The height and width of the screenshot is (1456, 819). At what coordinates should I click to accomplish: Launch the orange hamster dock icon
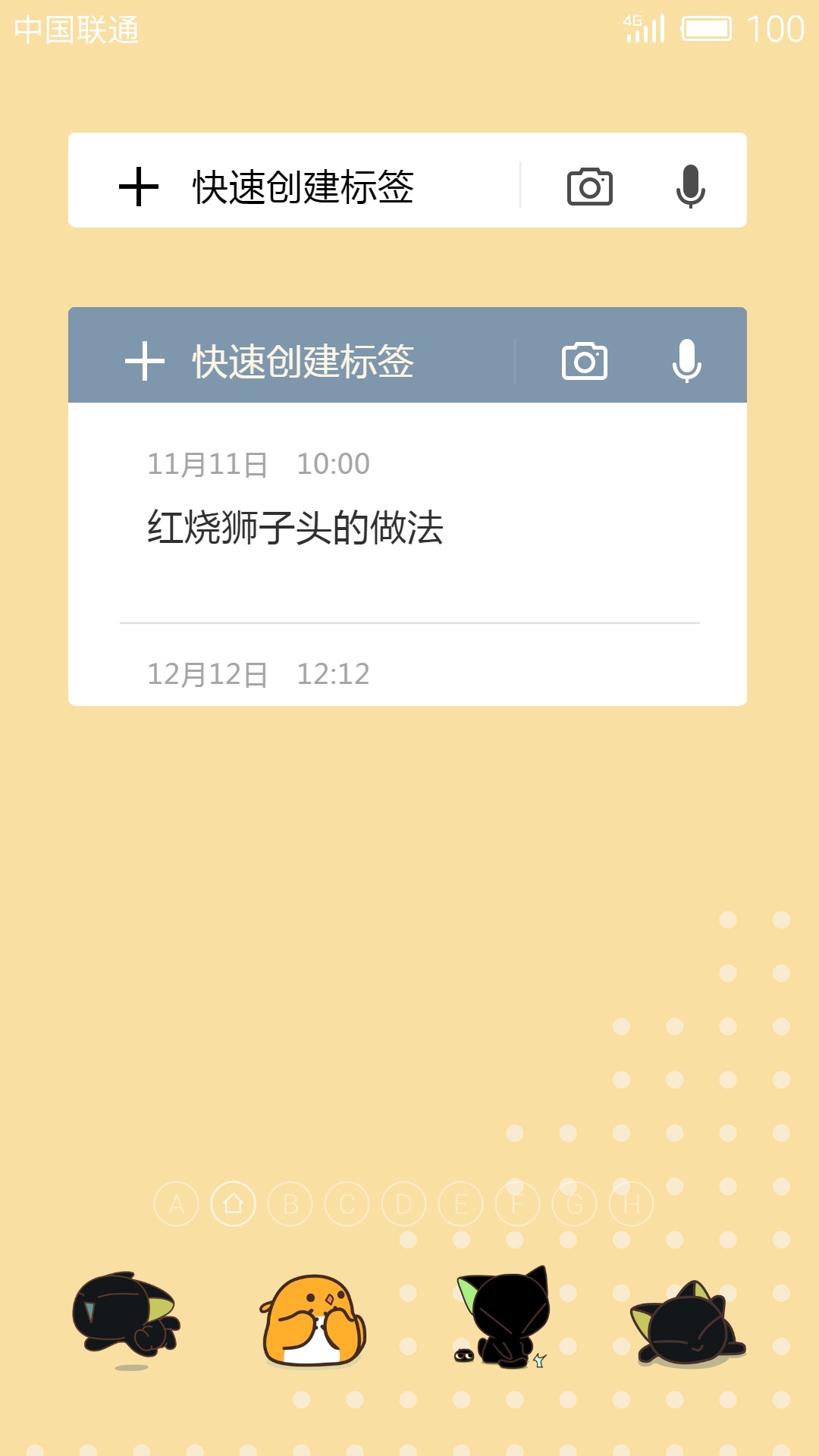click(313, 1321)
